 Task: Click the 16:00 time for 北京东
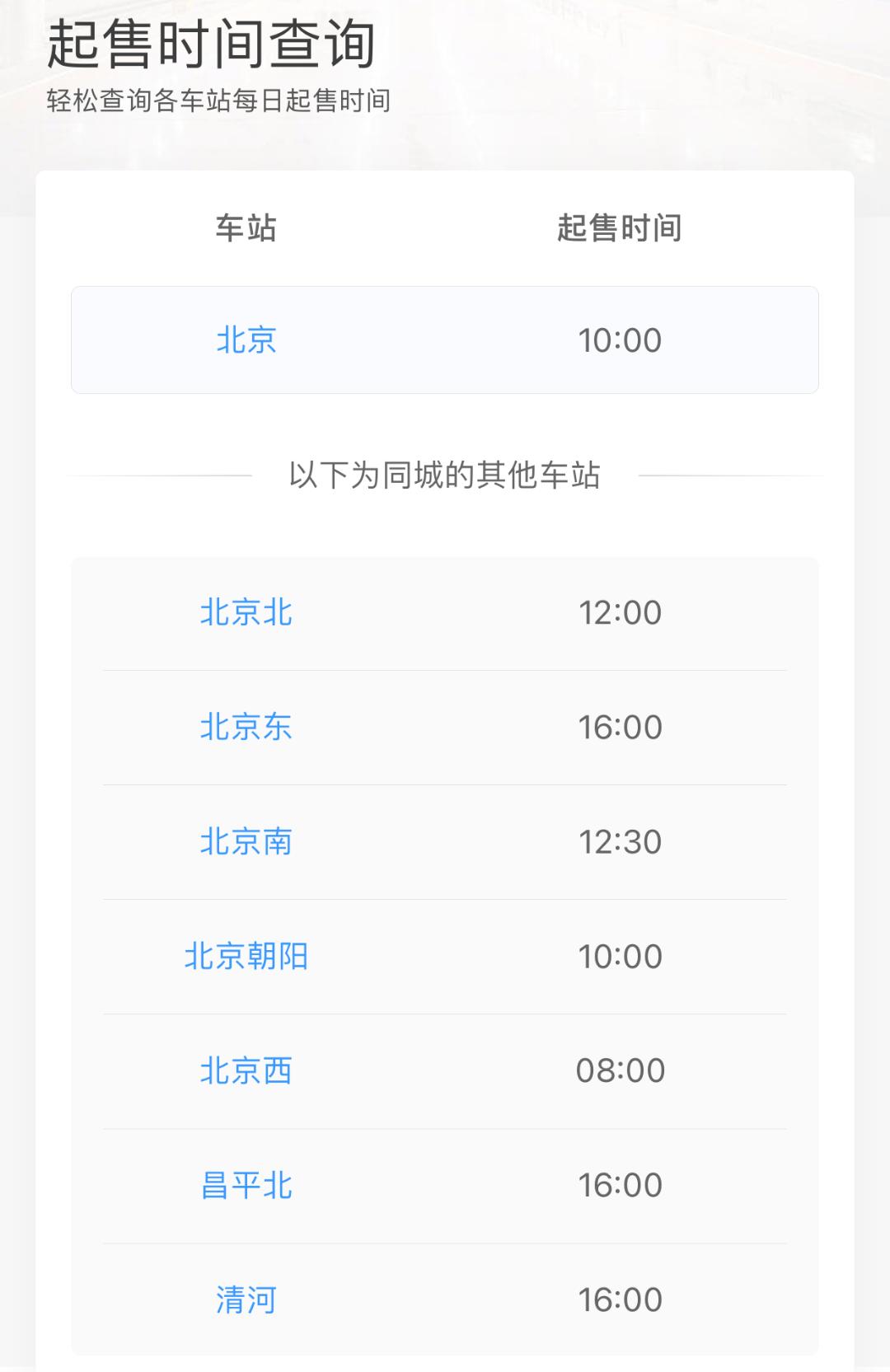pyautogui.click(x=620, y=727)
